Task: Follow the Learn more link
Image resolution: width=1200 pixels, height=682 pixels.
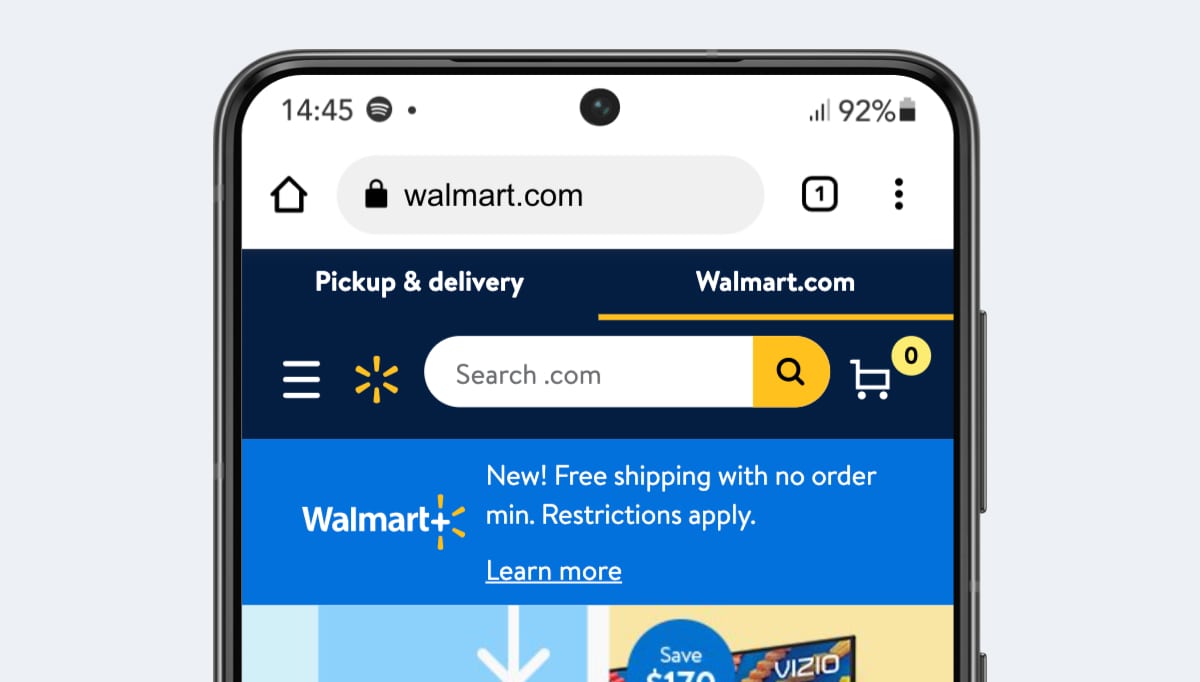Action: click(553, 571)
